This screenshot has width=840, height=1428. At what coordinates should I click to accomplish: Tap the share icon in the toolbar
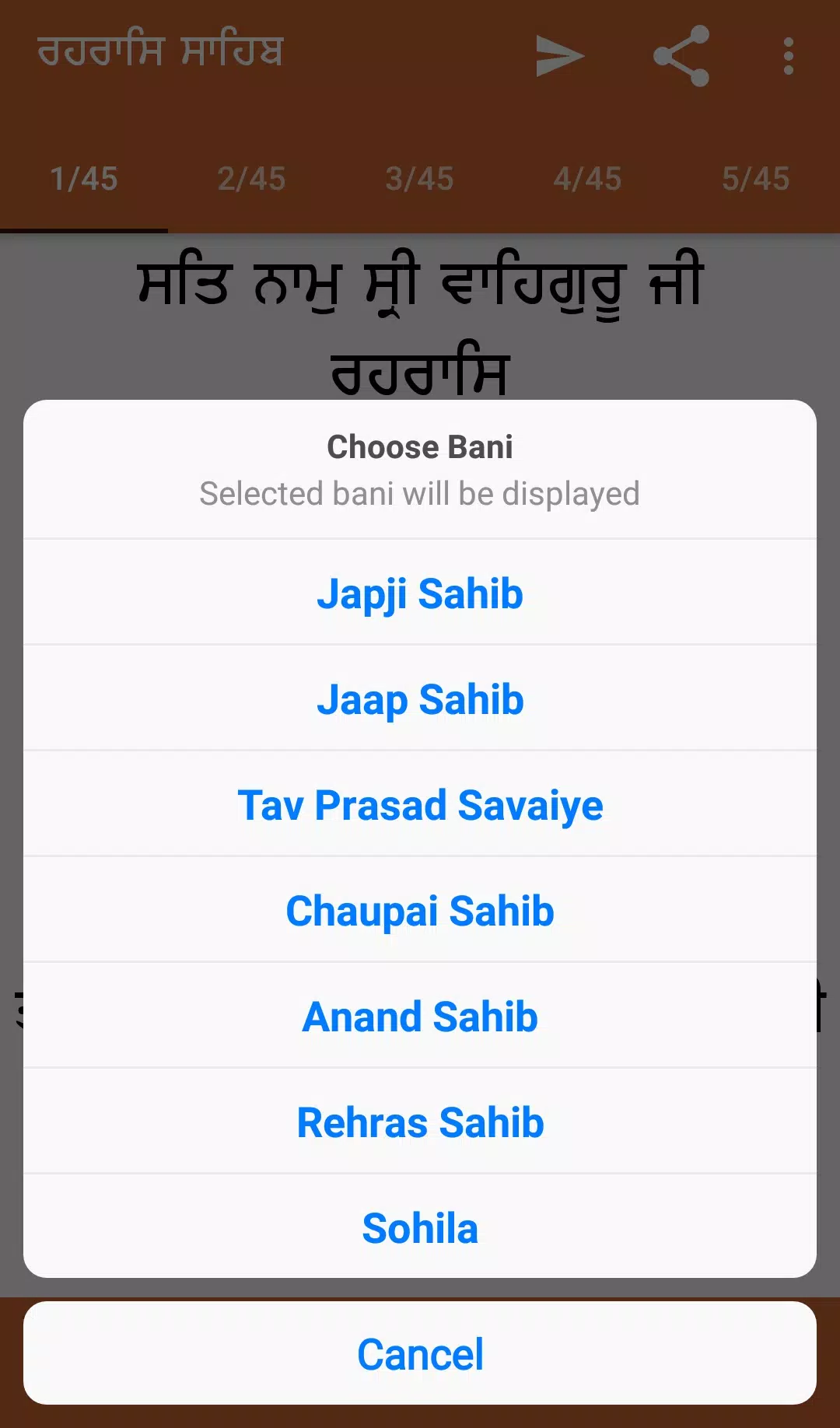coord(679,56)
